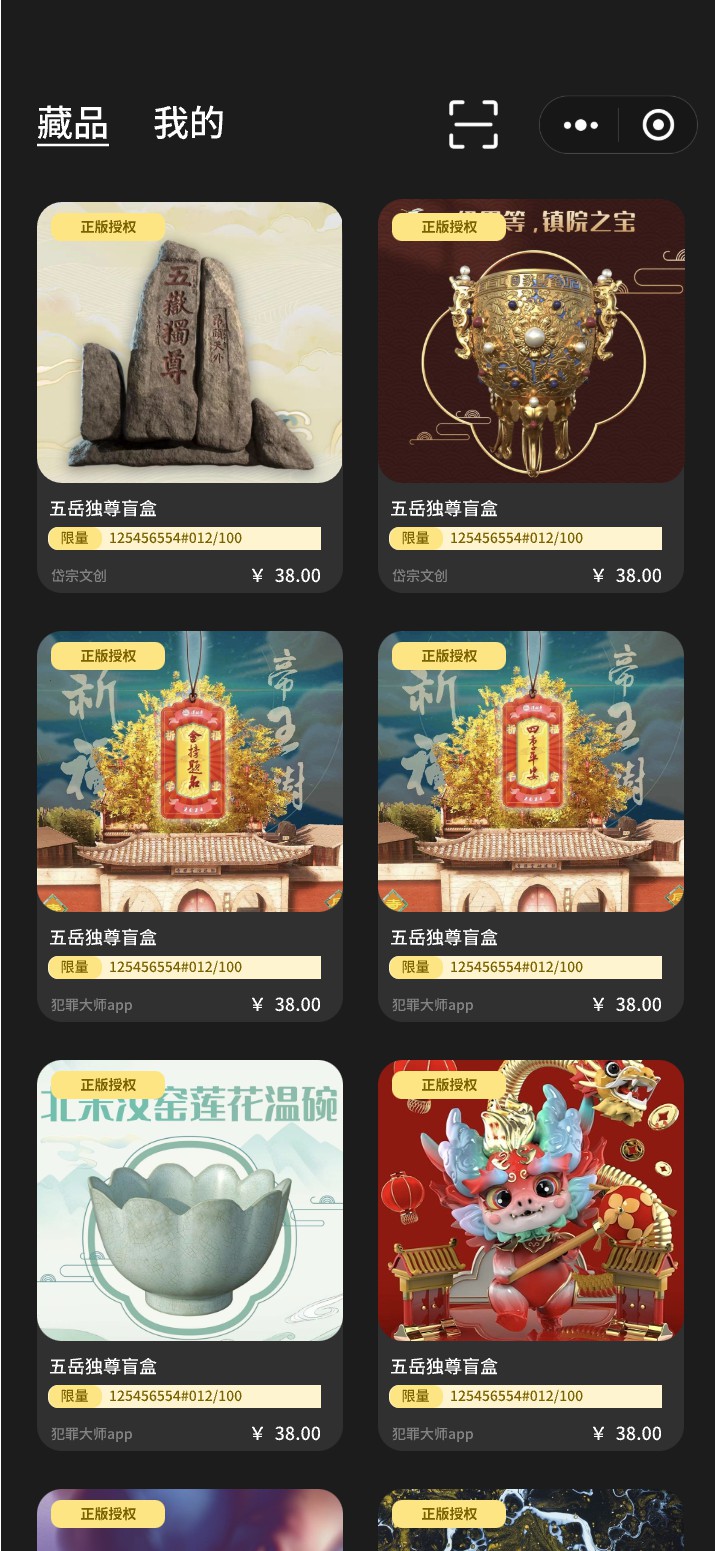Viewport: 715px width, 1551px height.
Task: Open the stone monument 五岳独尊 blind box card
Action: (x=190, y=343)
